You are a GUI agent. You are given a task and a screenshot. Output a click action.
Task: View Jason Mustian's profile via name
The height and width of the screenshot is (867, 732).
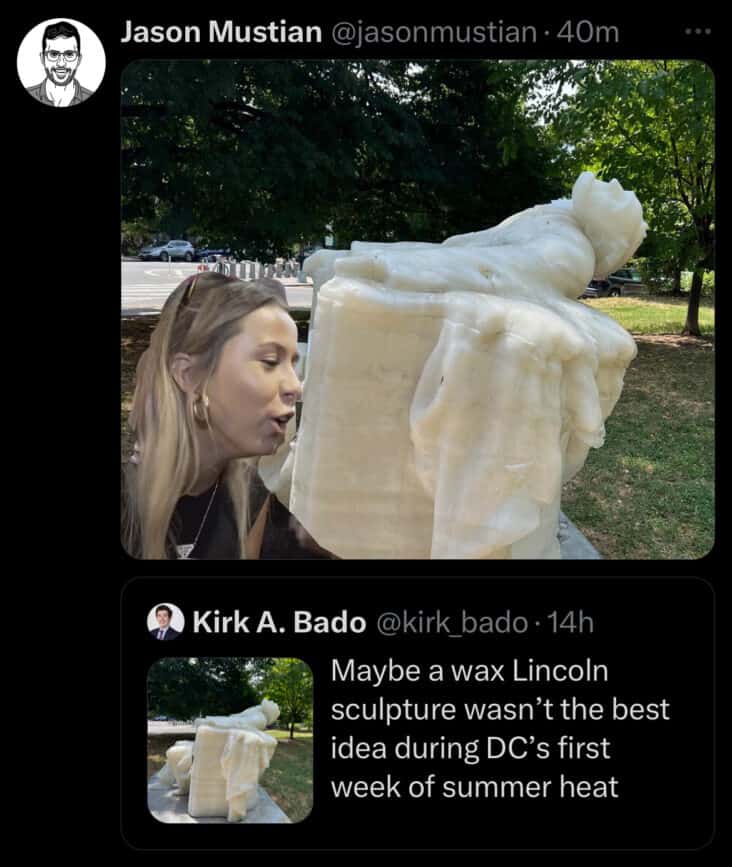point(220,32)
